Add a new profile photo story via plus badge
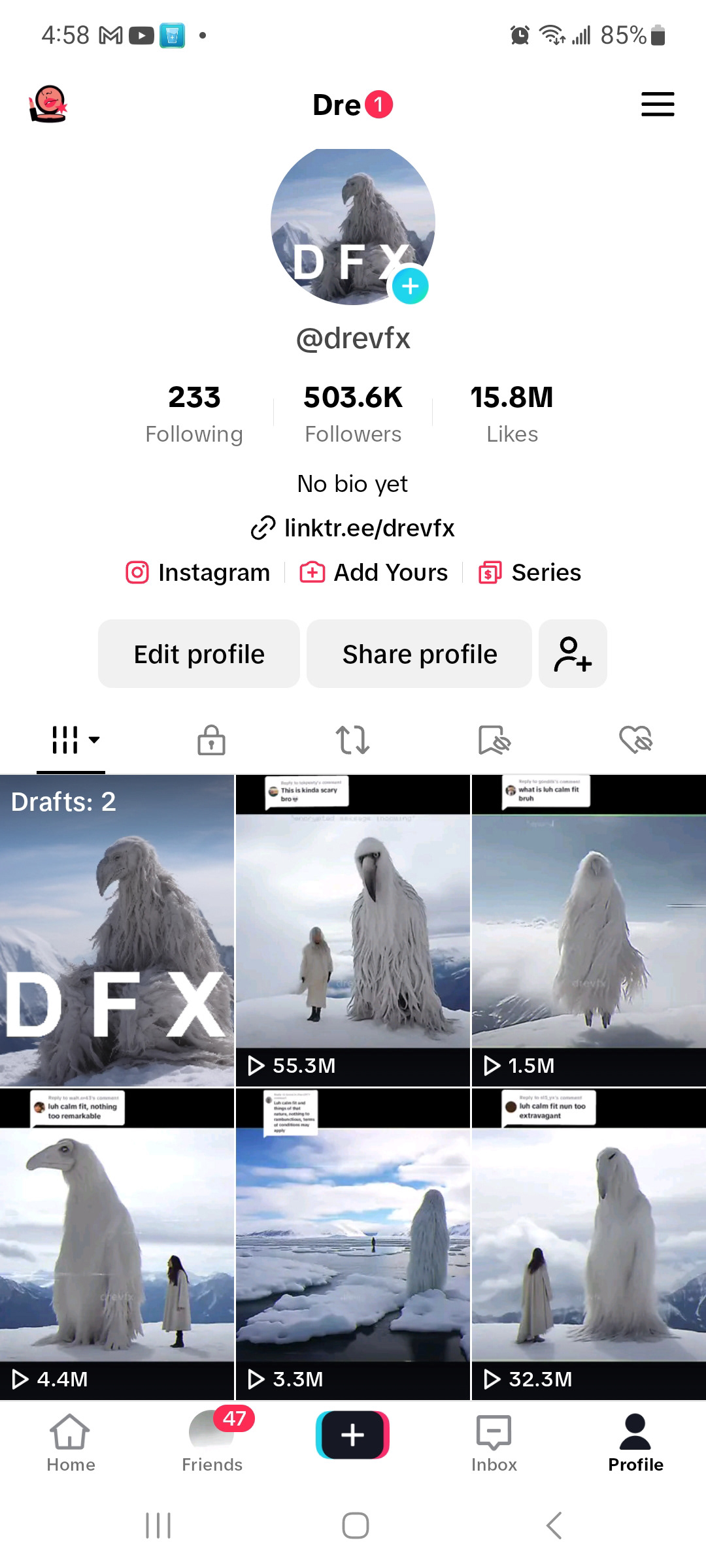 click(410, 286)
